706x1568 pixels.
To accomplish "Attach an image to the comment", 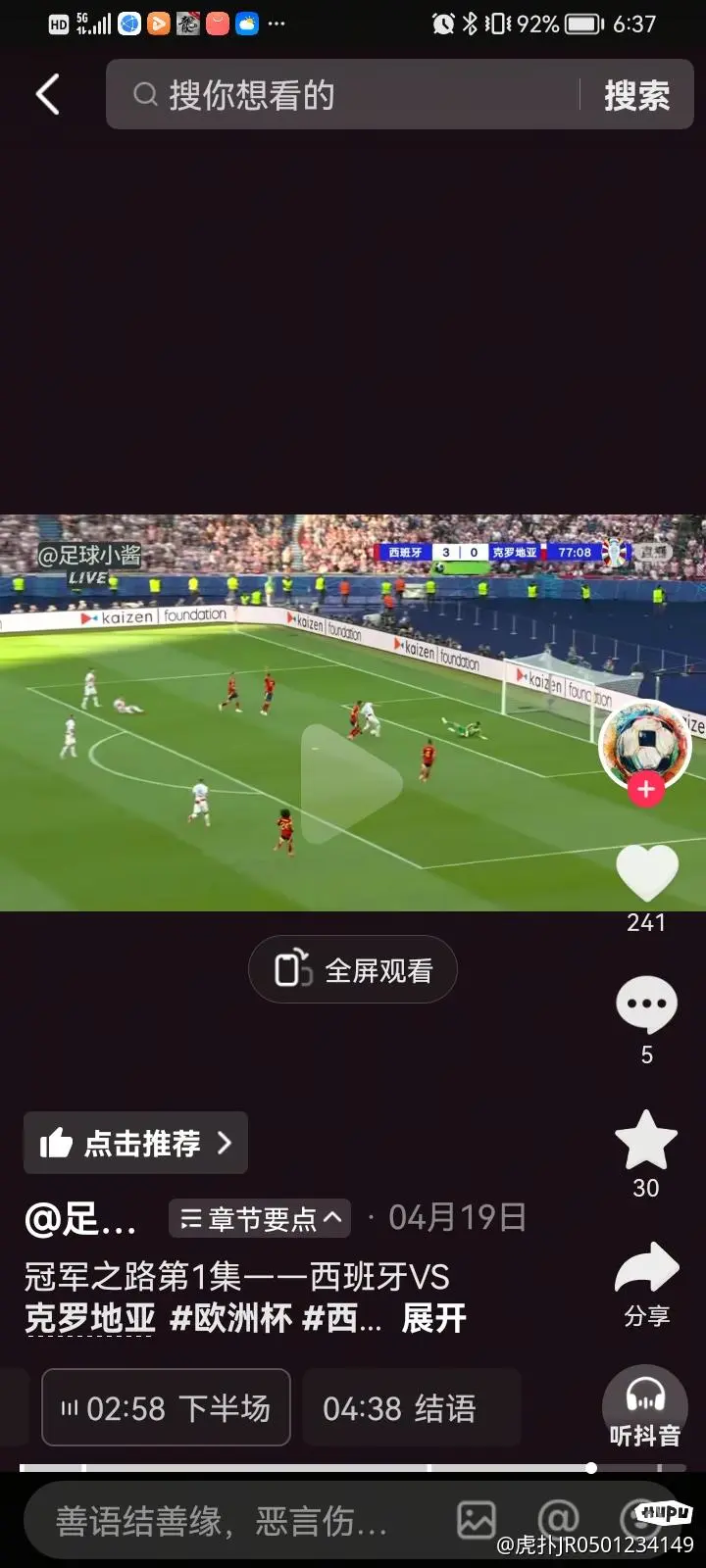I will [477, 1520].
